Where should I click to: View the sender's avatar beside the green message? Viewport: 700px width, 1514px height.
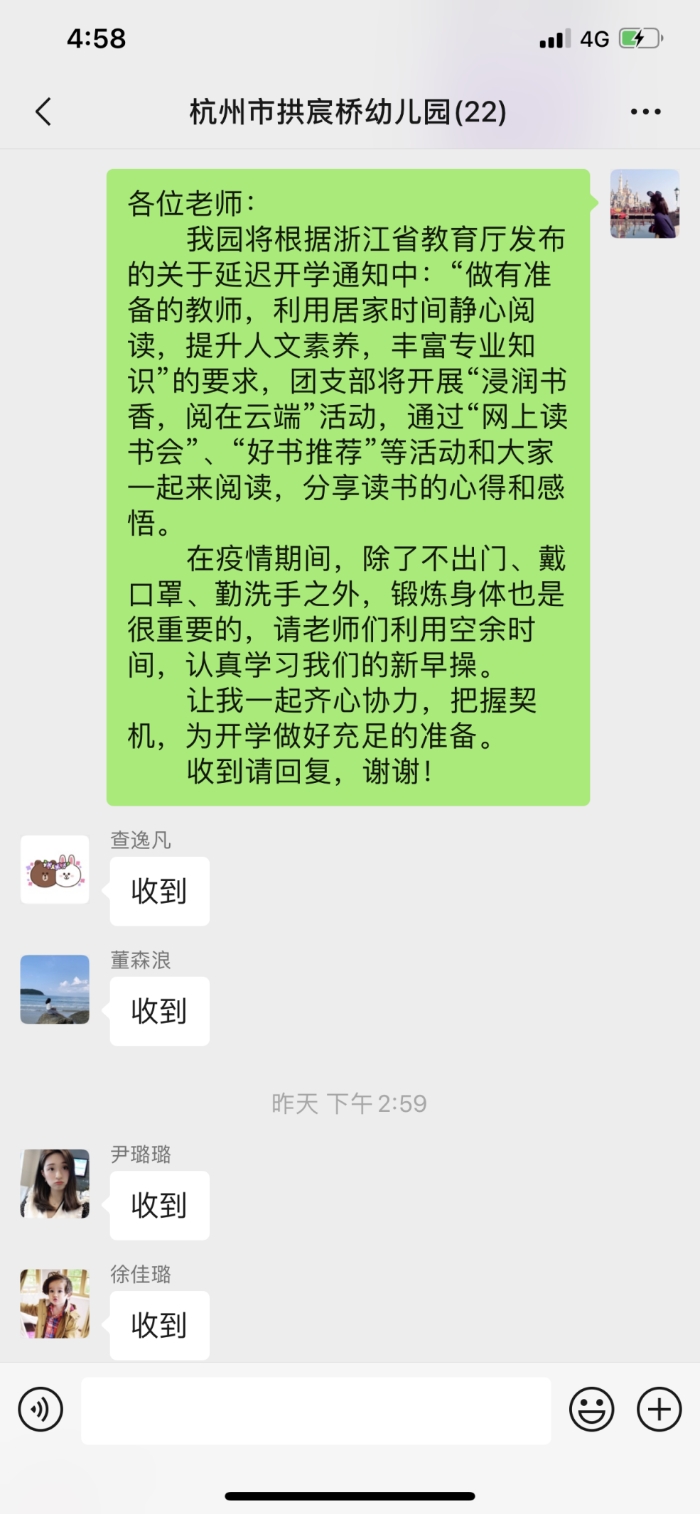tap(645, 204)
